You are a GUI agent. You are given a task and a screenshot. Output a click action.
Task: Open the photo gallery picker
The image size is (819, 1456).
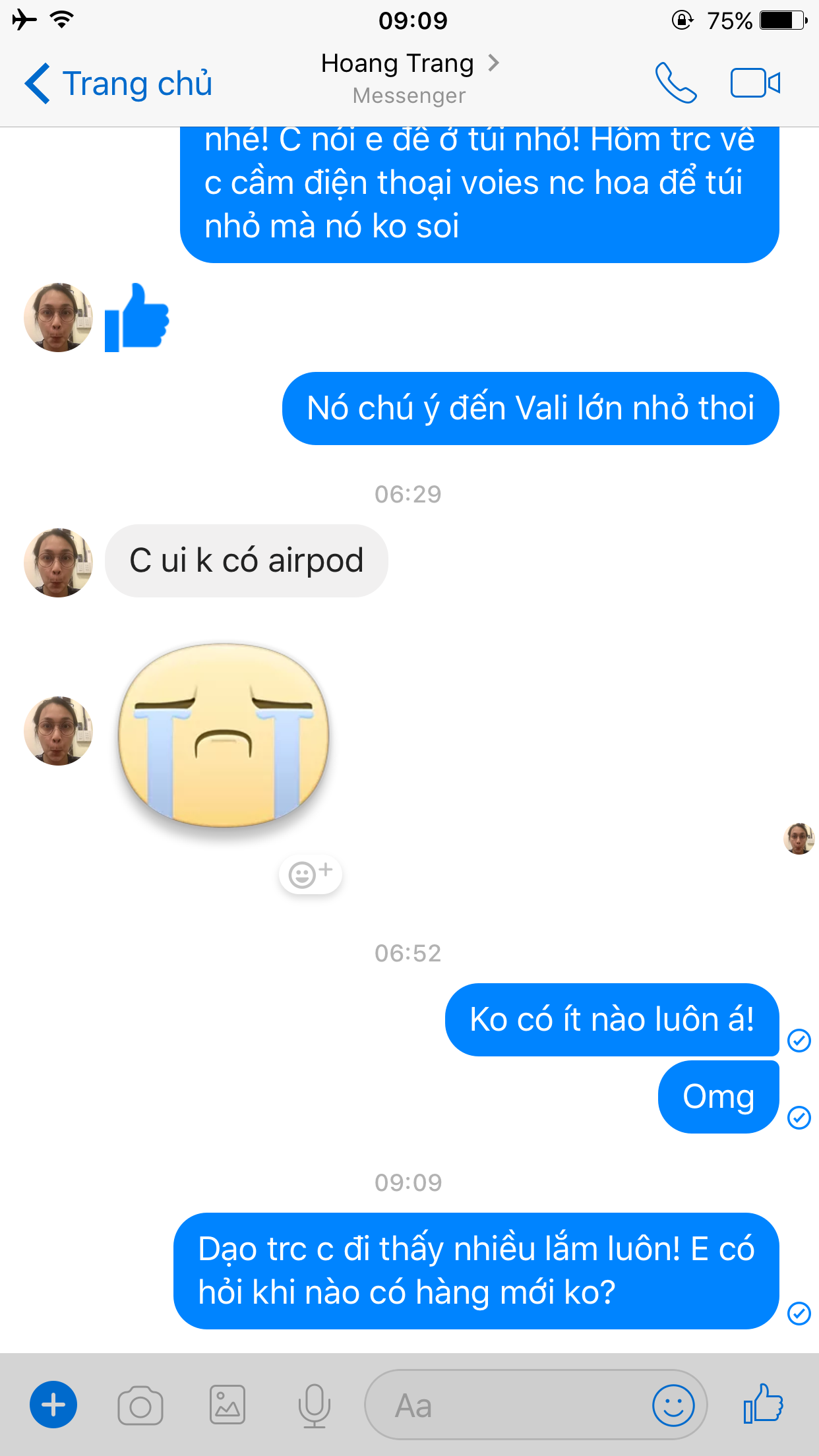(x=227, y=1405)
